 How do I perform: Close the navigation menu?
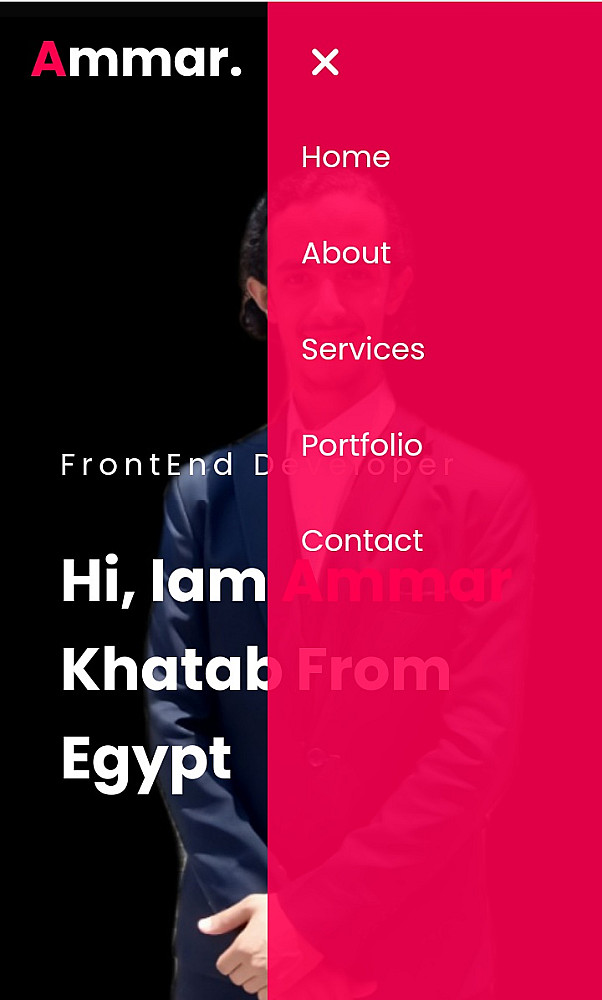(x=325, y=62)
